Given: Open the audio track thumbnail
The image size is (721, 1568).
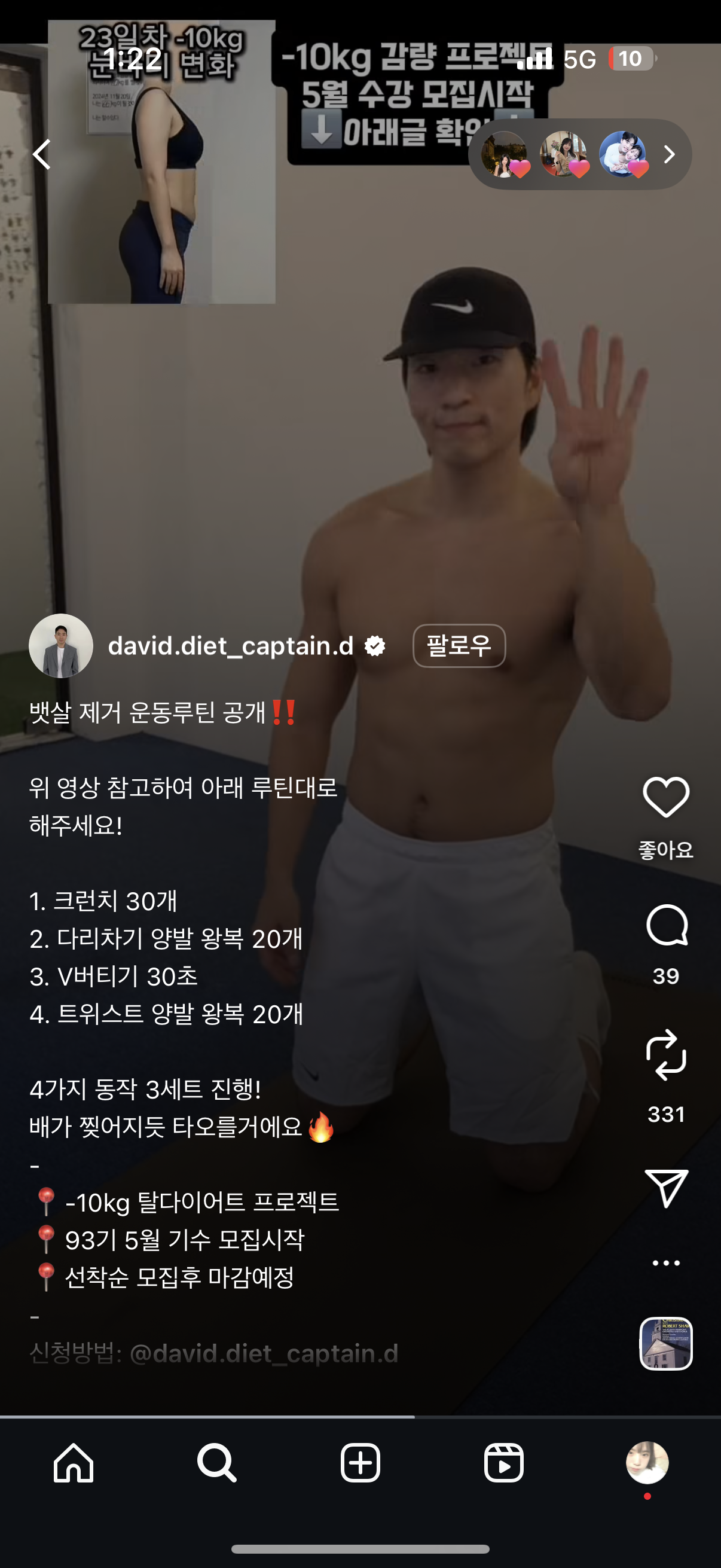Looking at the screenshot, I should click(665, 1343).
